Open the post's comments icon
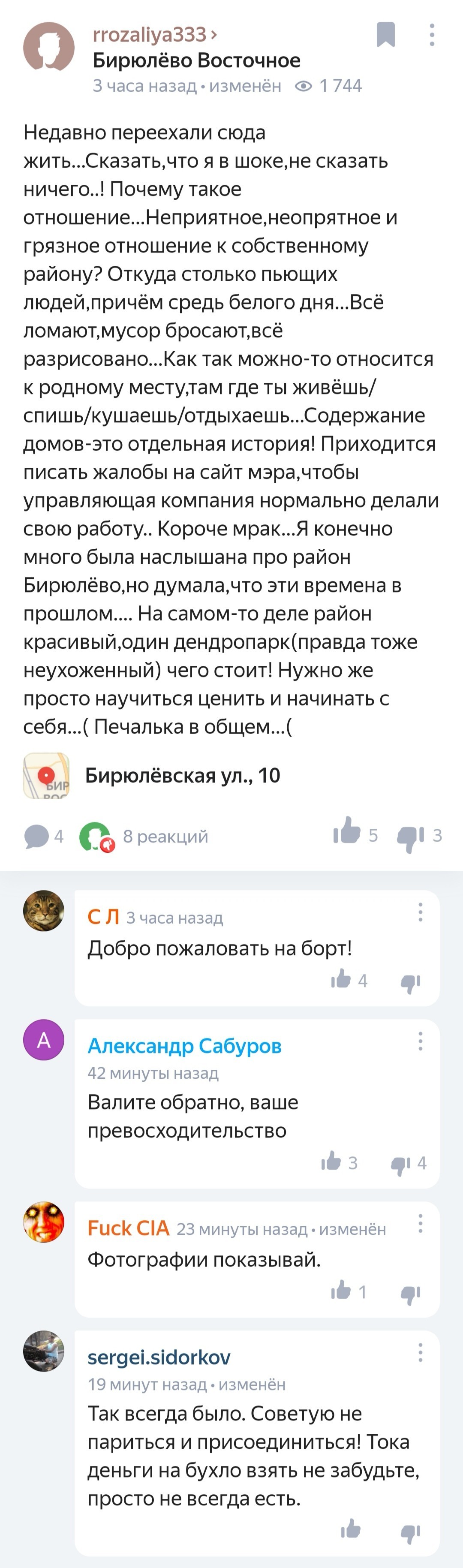This screenshot has height=1568, width=463. click(x=36, y=837)
